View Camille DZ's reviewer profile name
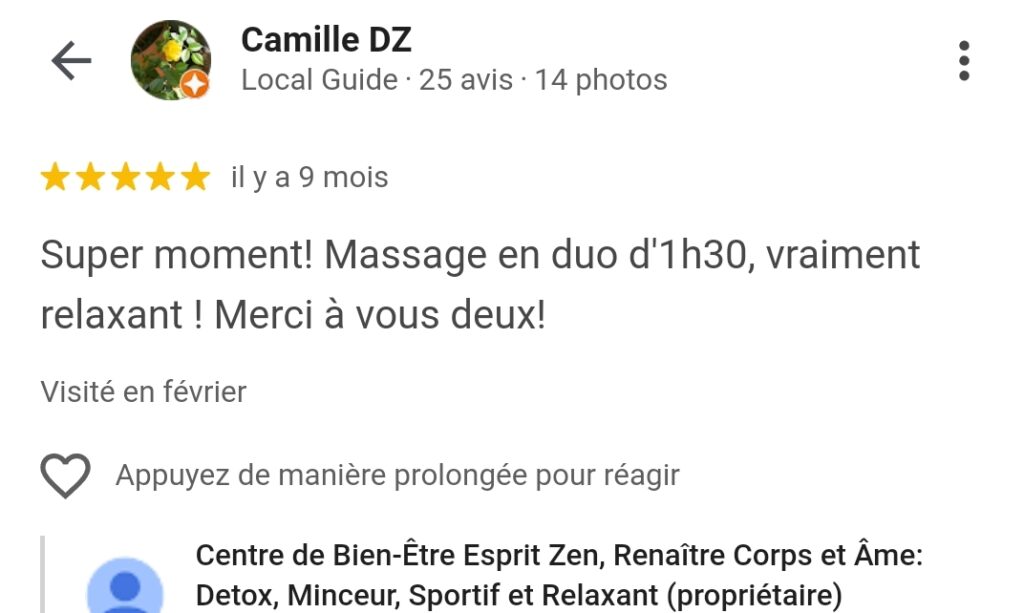 click(326, 40)
